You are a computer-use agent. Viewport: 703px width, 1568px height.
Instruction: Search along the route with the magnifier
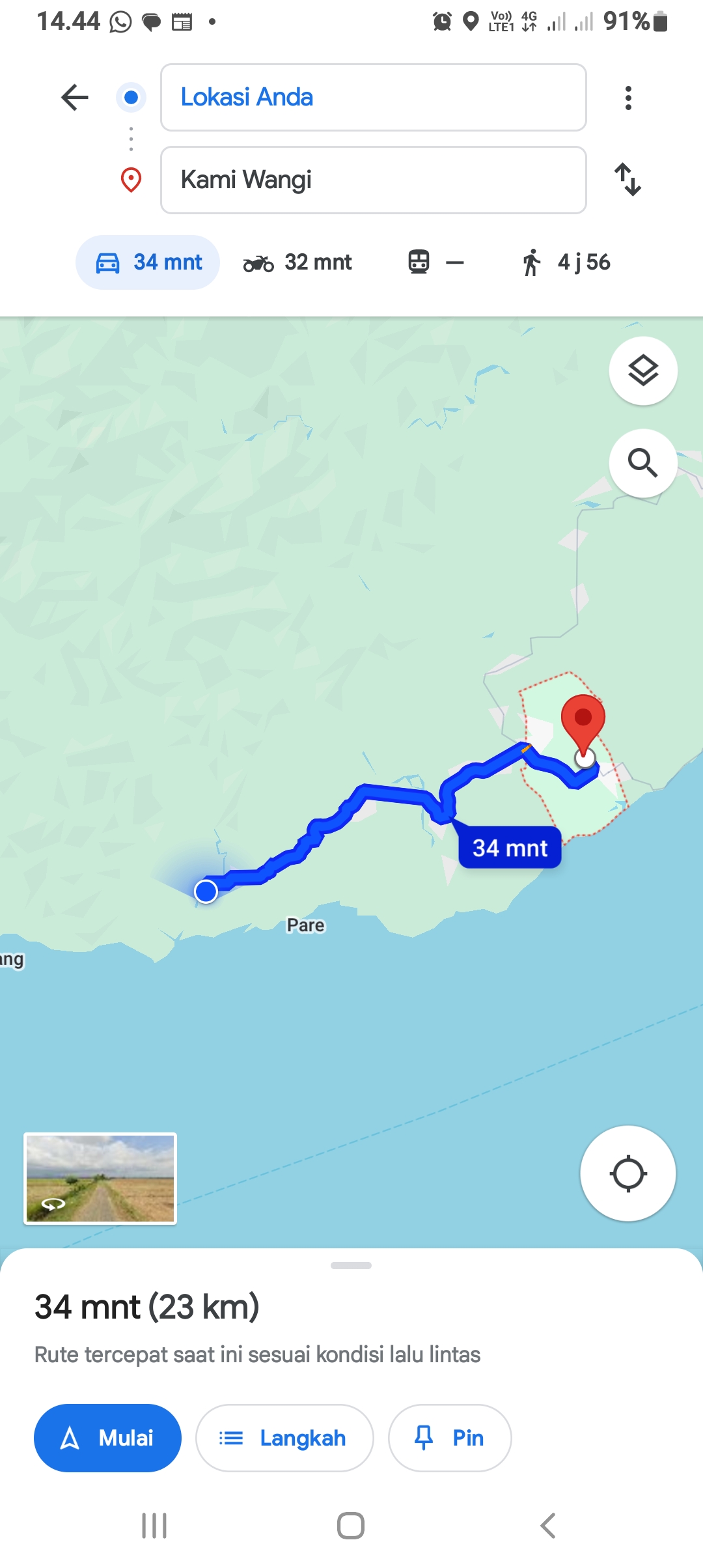(643, 463)
